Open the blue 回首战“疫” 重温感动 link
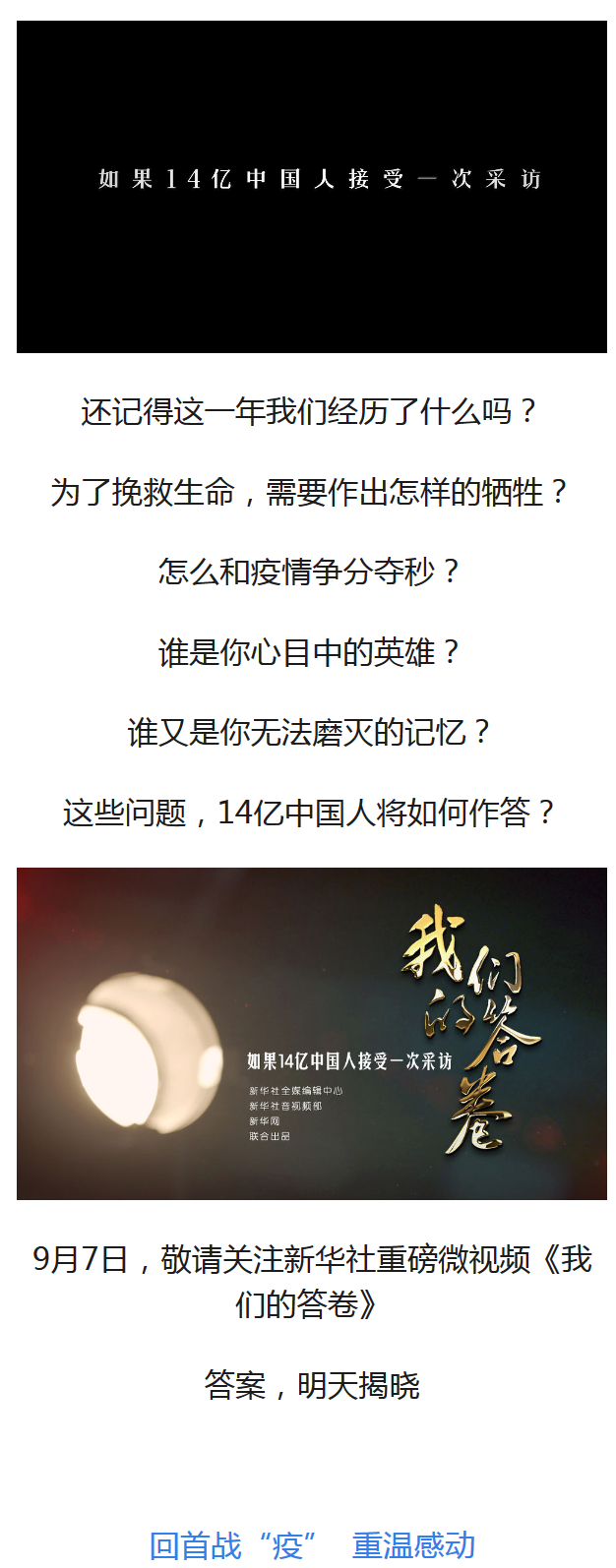 (311, 1544)
